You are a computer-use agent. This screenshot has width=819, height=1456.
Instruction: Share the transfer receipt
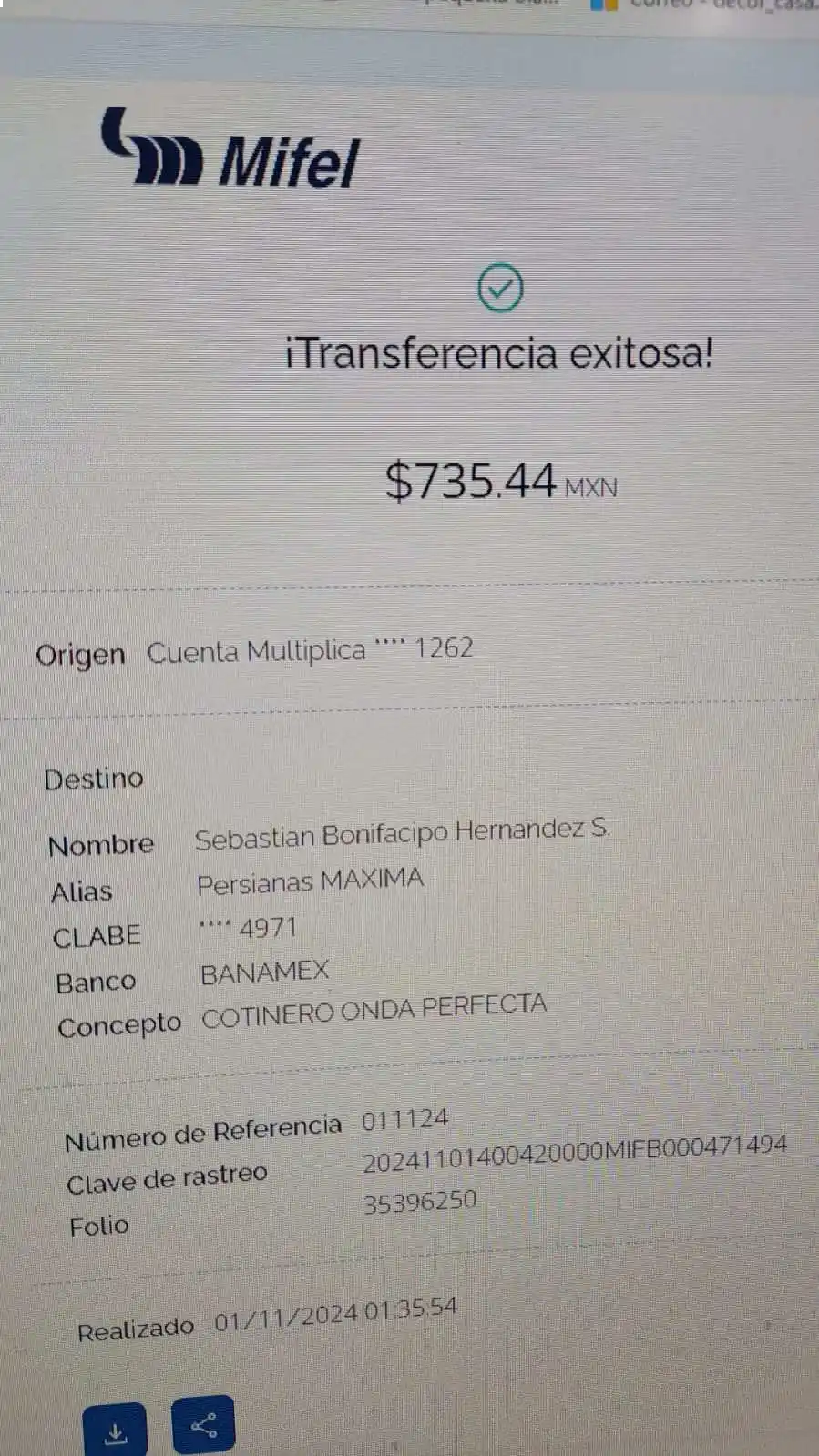coord(203,1425)
